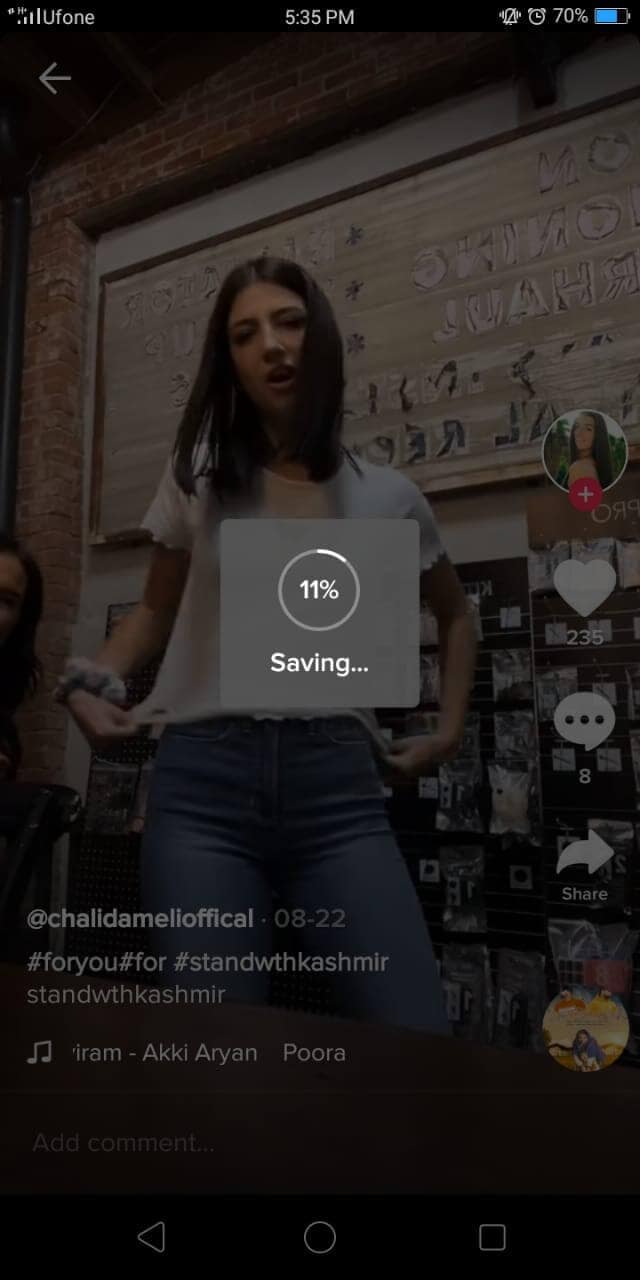Image resolution: width=640 pixels, height=1280 pixels.
Task: Tap the system home button
Action: [320, 1237]
